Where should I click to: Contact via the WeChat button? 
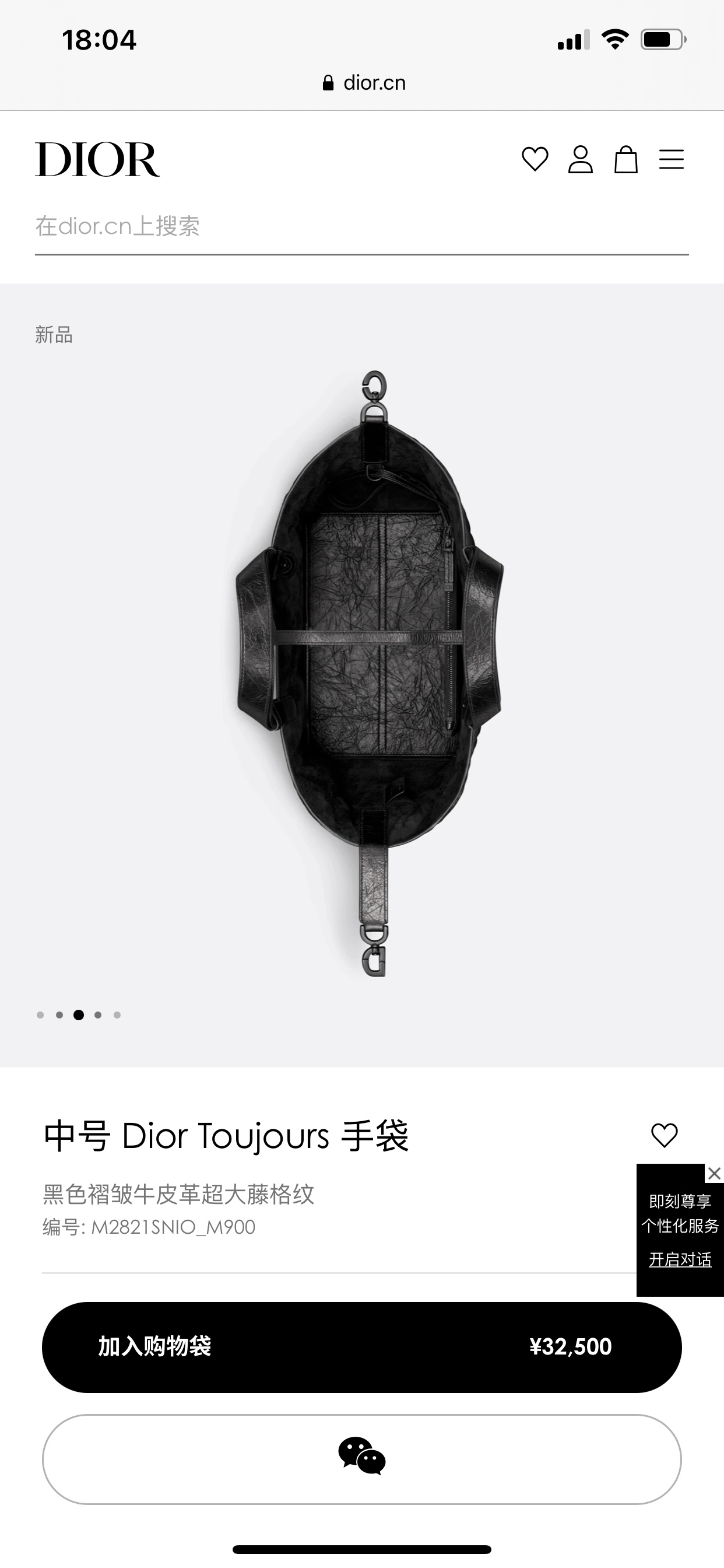pos(361,1458)
